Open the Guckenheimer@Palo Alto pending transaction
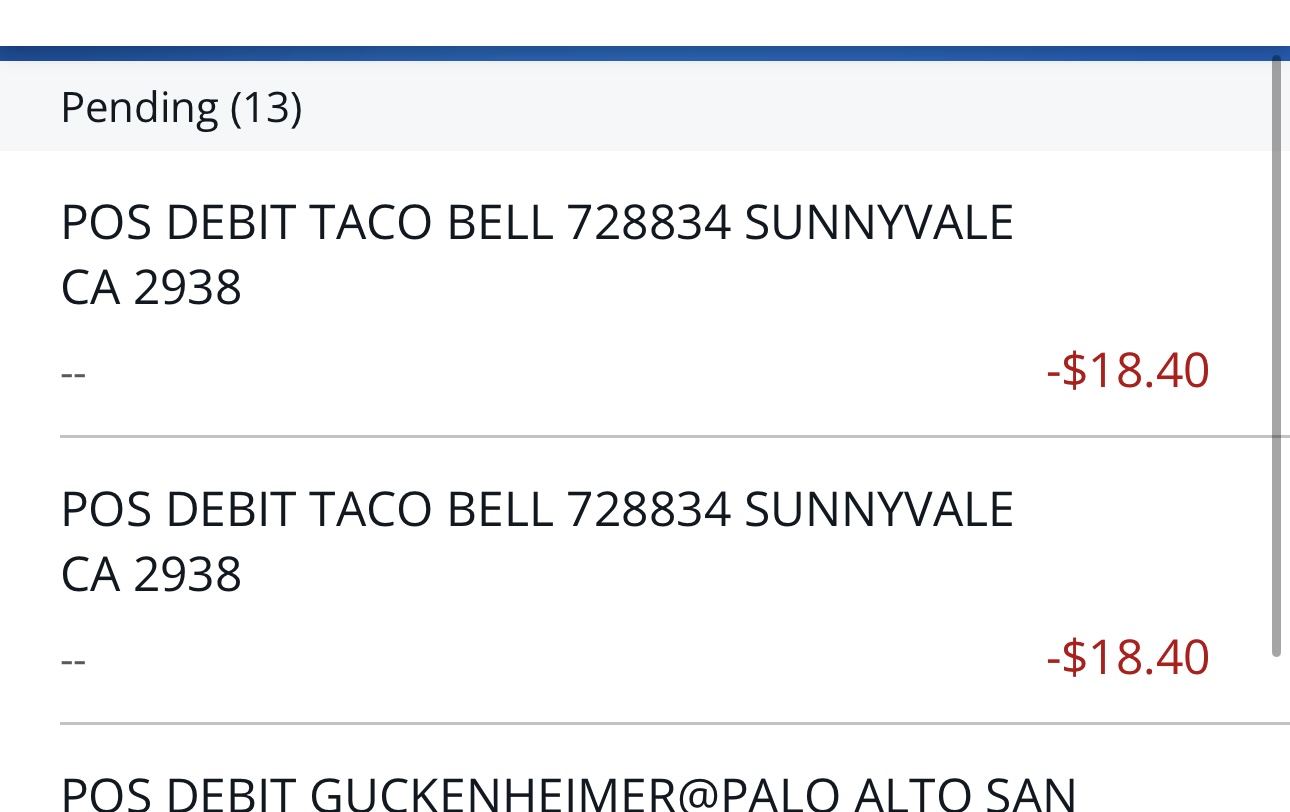 coord(568,790)
